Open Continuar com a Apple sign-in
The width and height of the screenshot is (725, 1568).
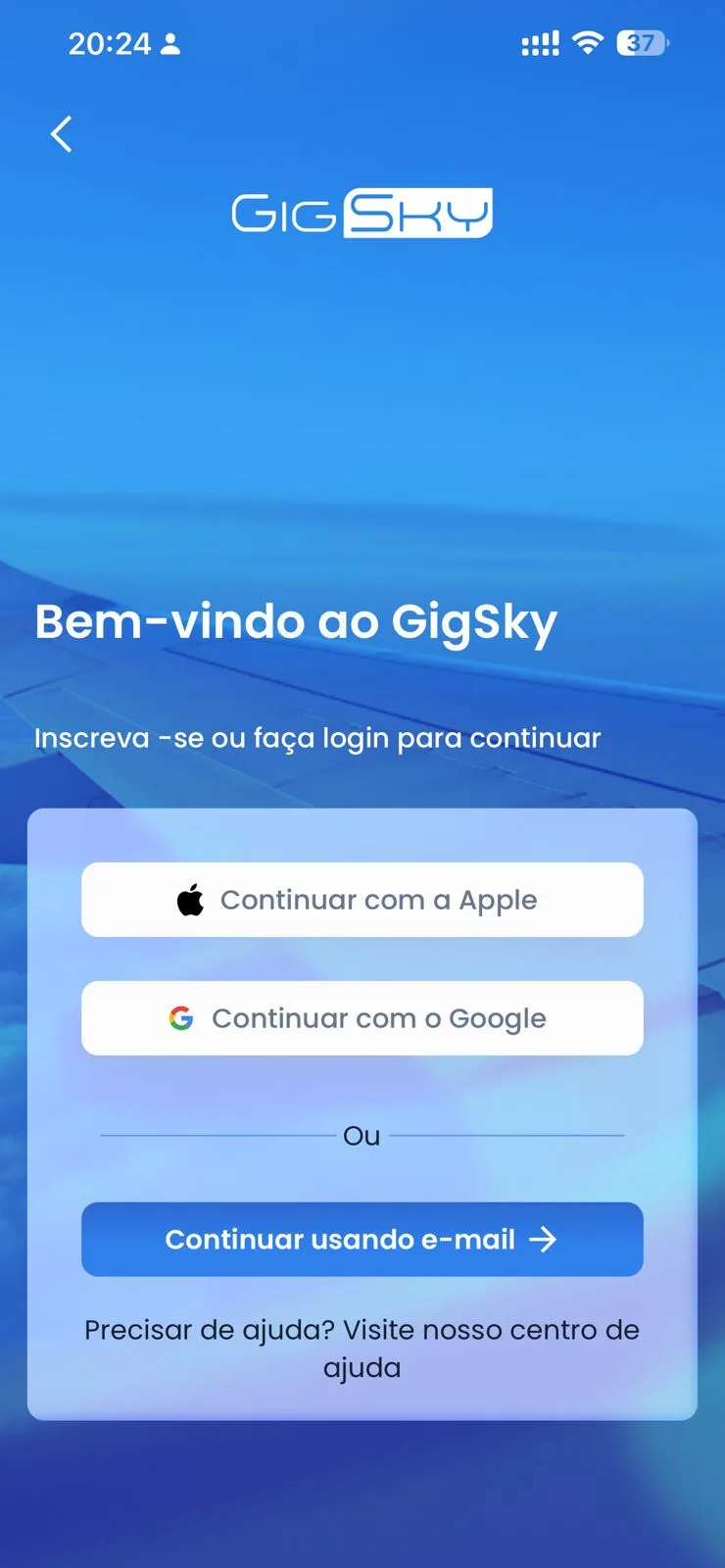tap(362, 899)
